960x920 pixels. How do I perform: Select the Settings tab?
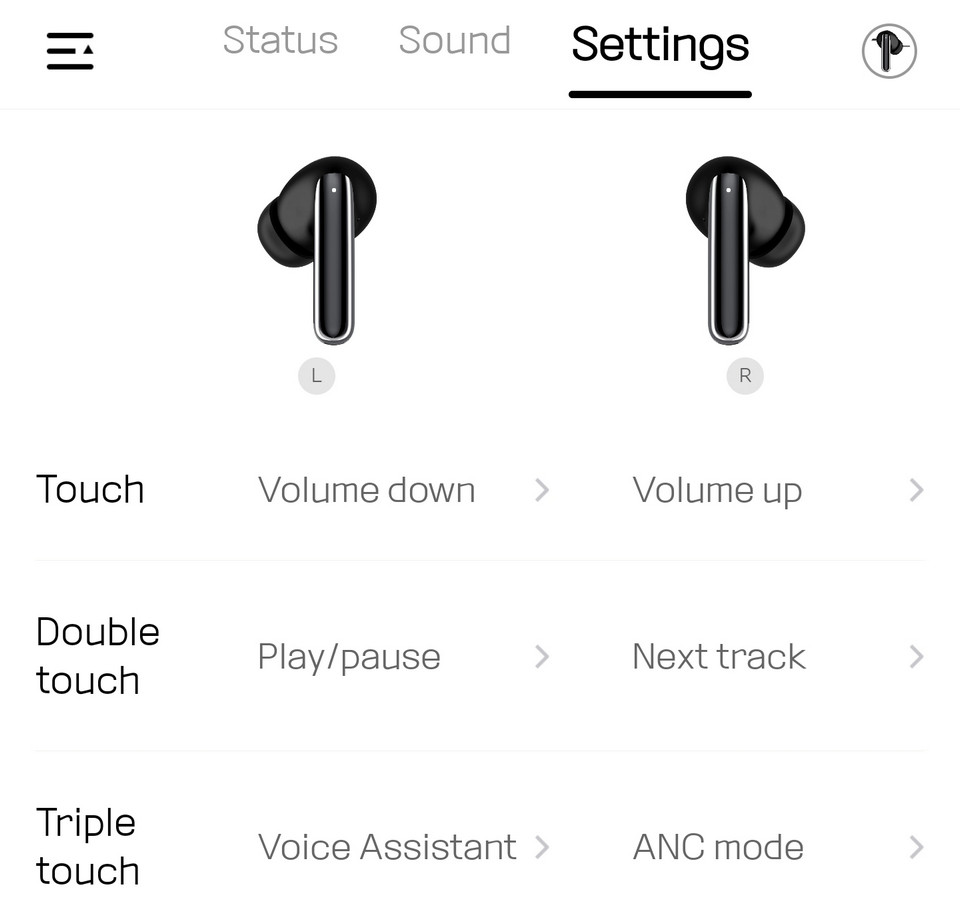(660, 46)
